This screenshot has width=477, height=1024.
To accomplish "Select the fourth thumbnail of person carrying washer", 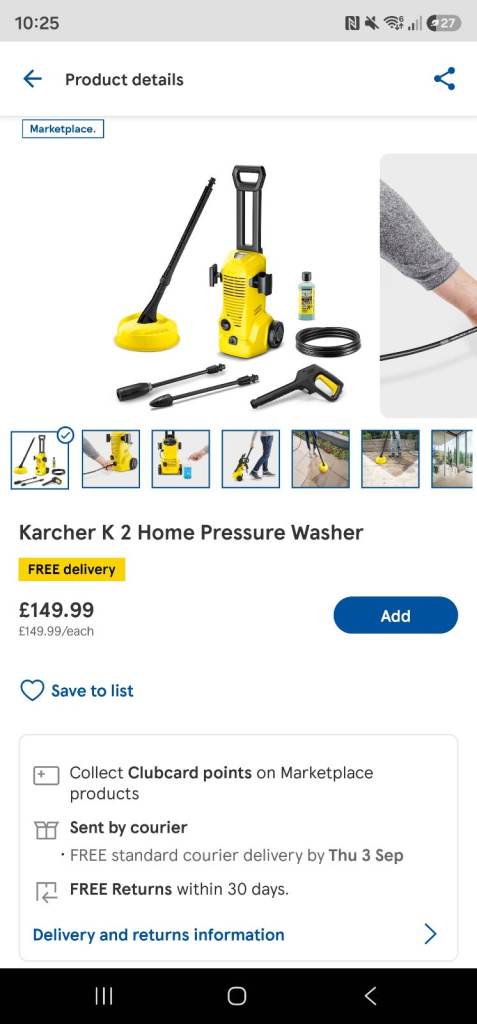I will coord(250,458).
